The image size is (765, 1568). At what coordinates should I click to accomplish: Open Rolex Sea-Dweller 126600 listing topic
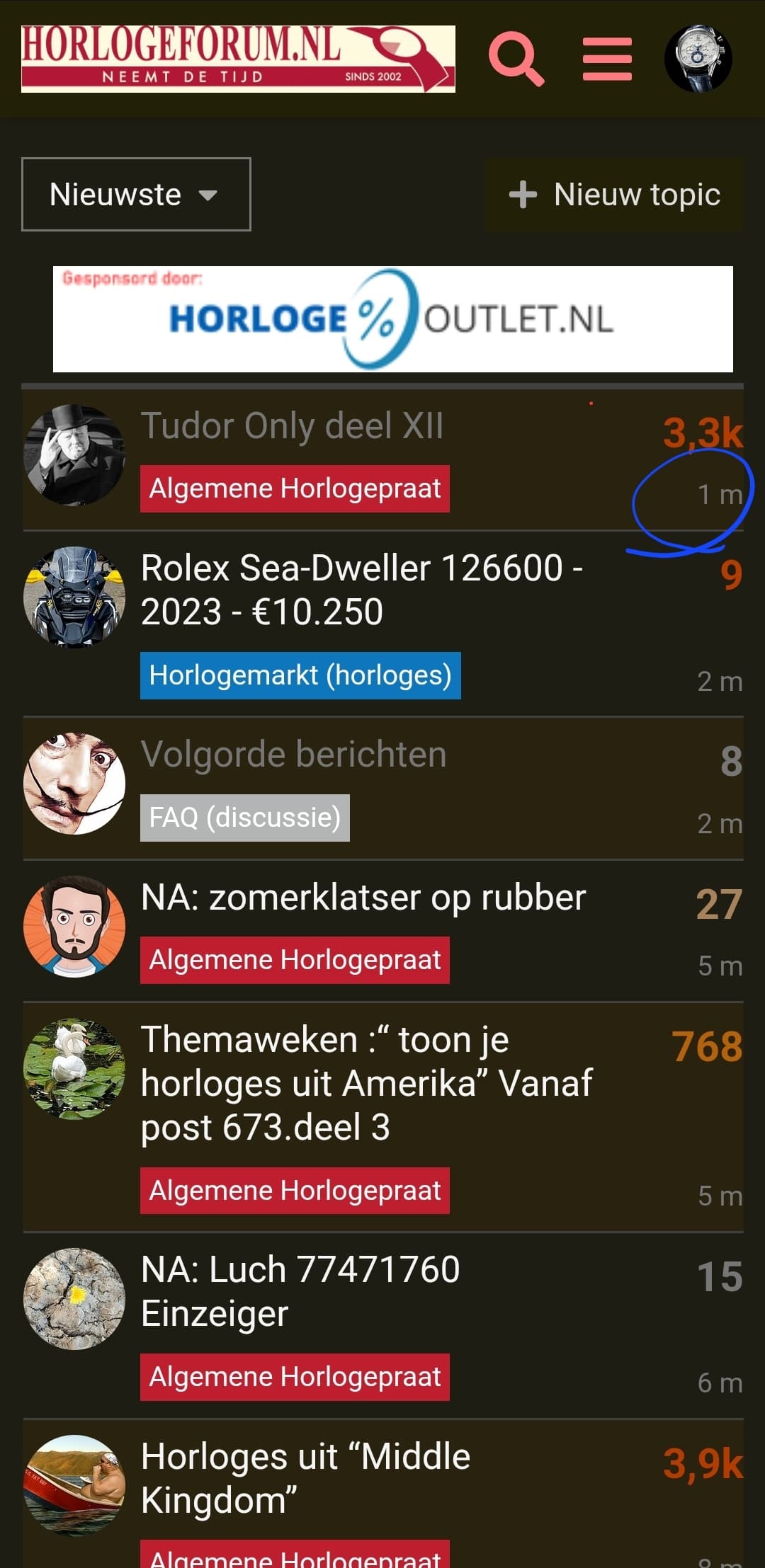(362, 590)
